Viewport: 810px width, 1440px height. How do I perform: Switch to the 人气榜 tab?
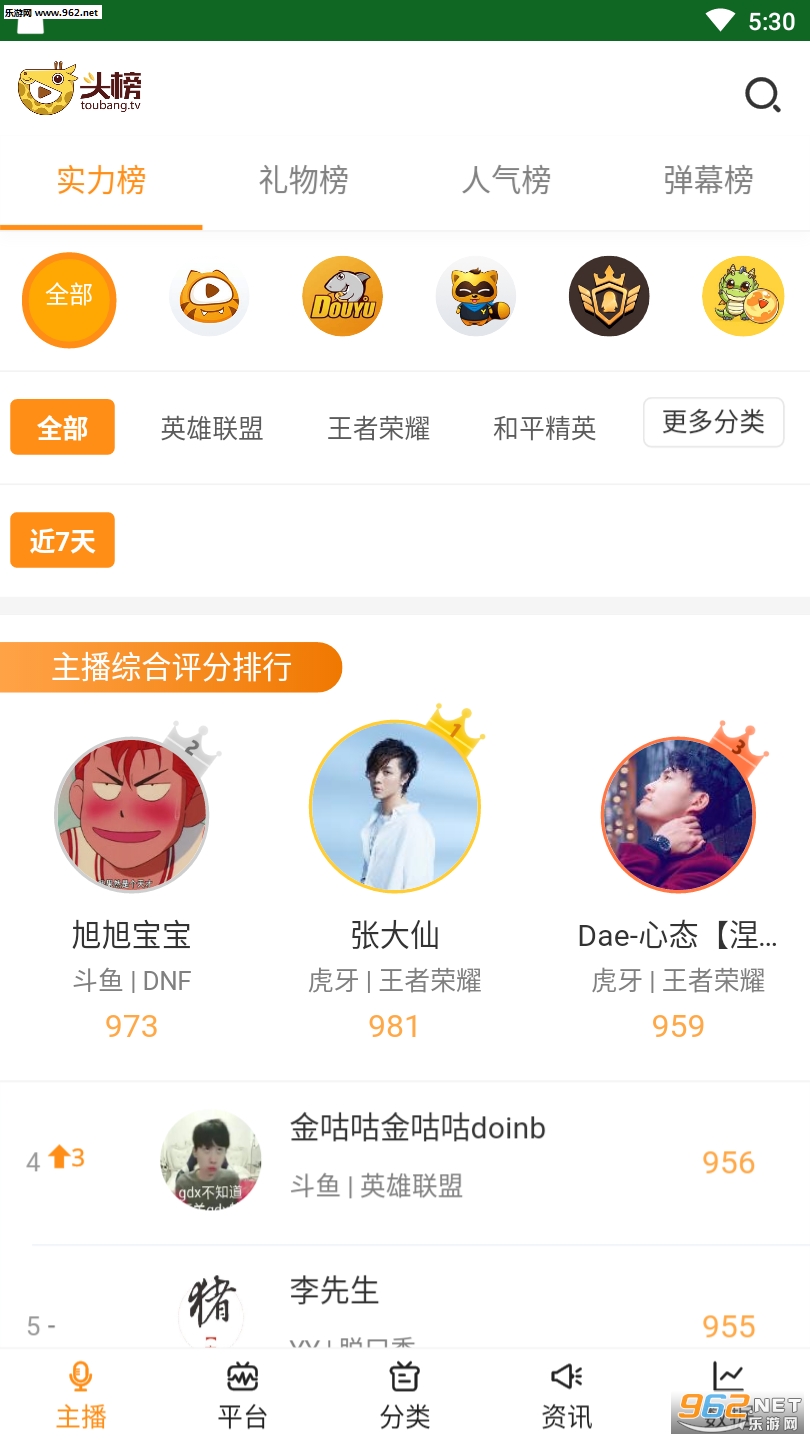pyautogui.click(x=506, y=181)
